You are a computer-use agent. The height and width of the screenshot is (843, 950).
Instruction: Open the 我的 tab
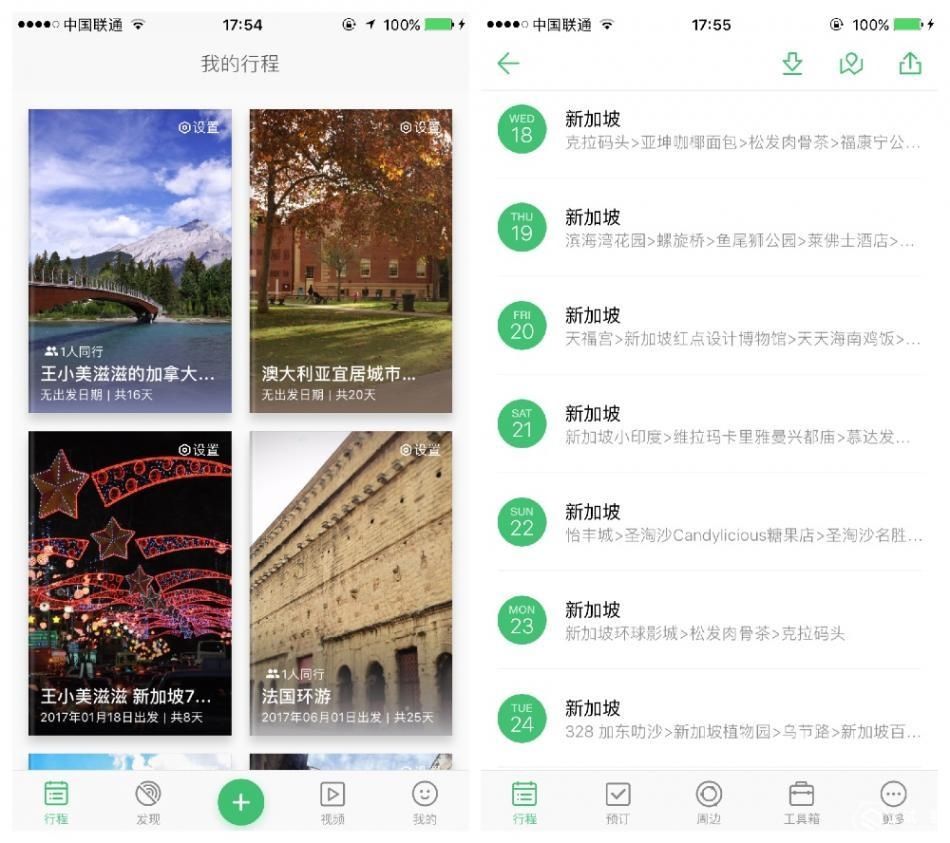pos(425,802)
